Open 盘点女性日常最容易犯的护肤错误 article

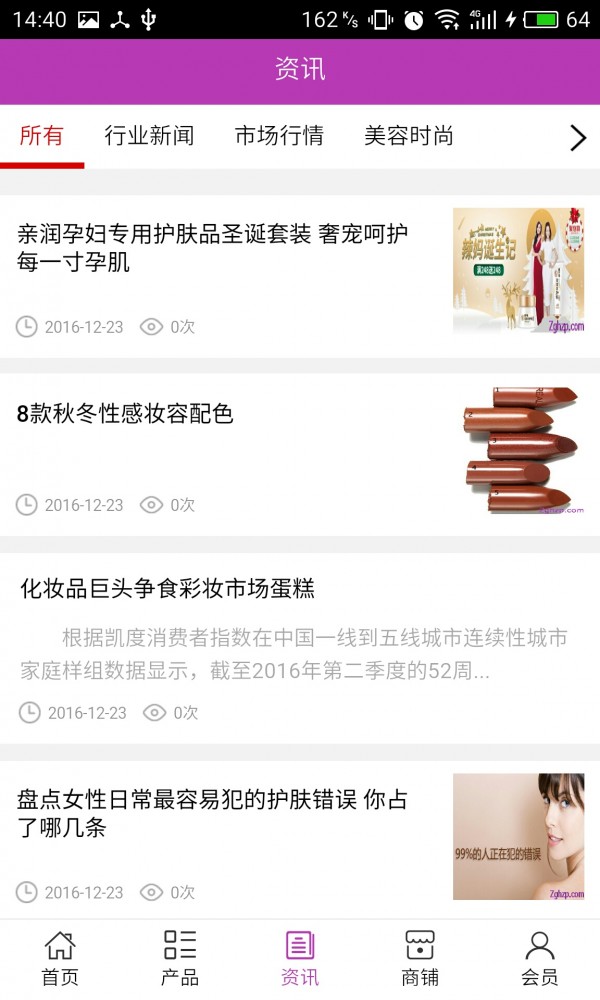tap(213, 813)
